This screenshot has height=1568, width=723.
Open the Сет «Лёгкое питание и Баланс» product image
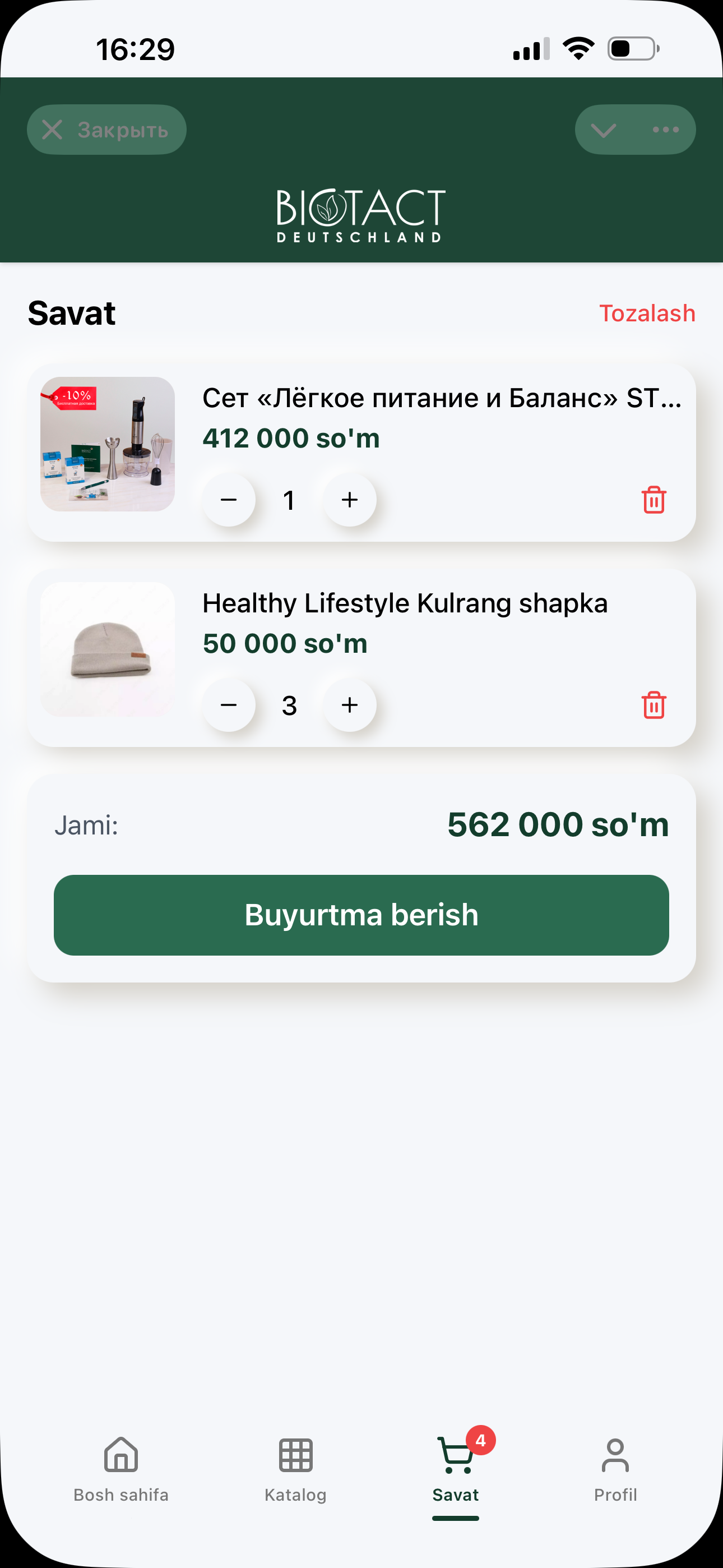108,444
